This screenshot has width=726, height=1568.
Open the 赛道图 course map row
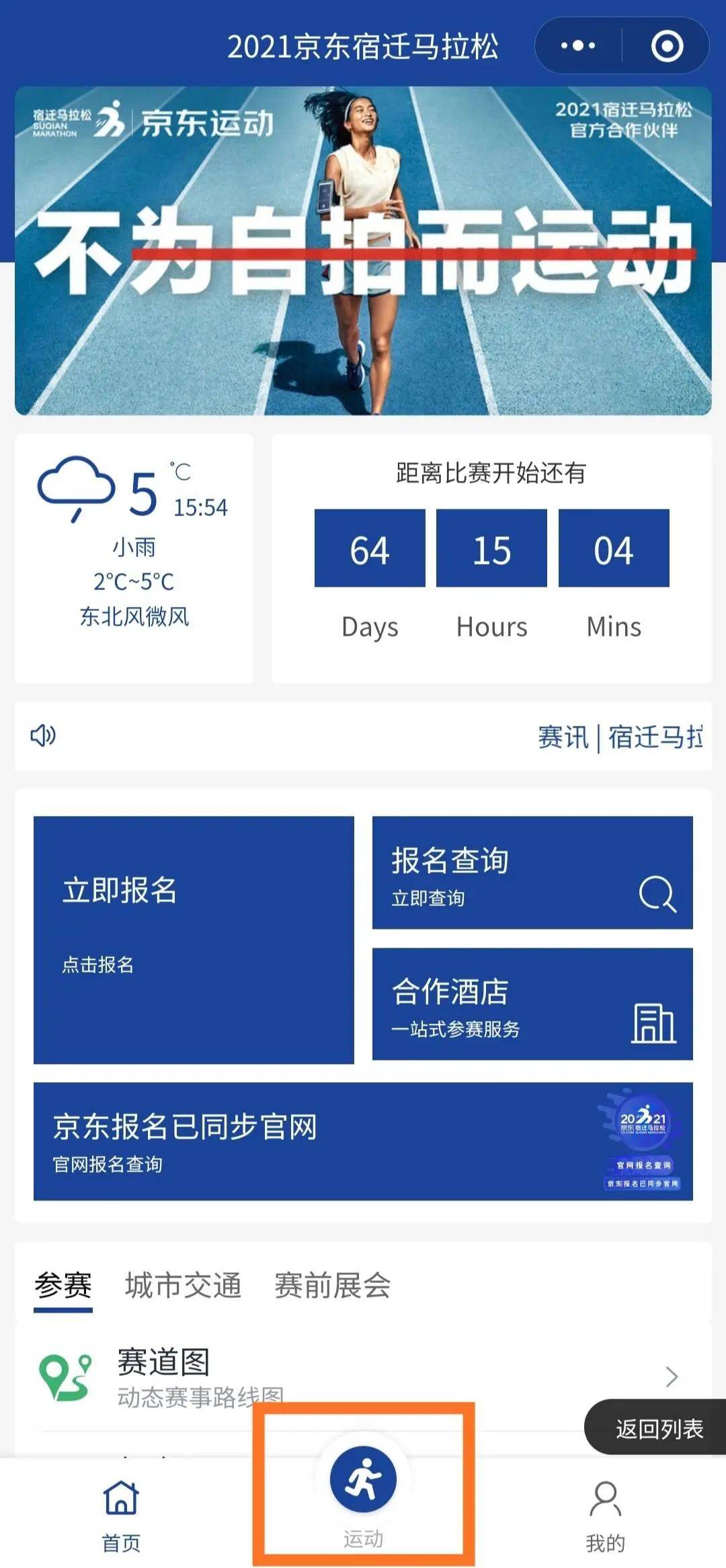coord(363,1376)
